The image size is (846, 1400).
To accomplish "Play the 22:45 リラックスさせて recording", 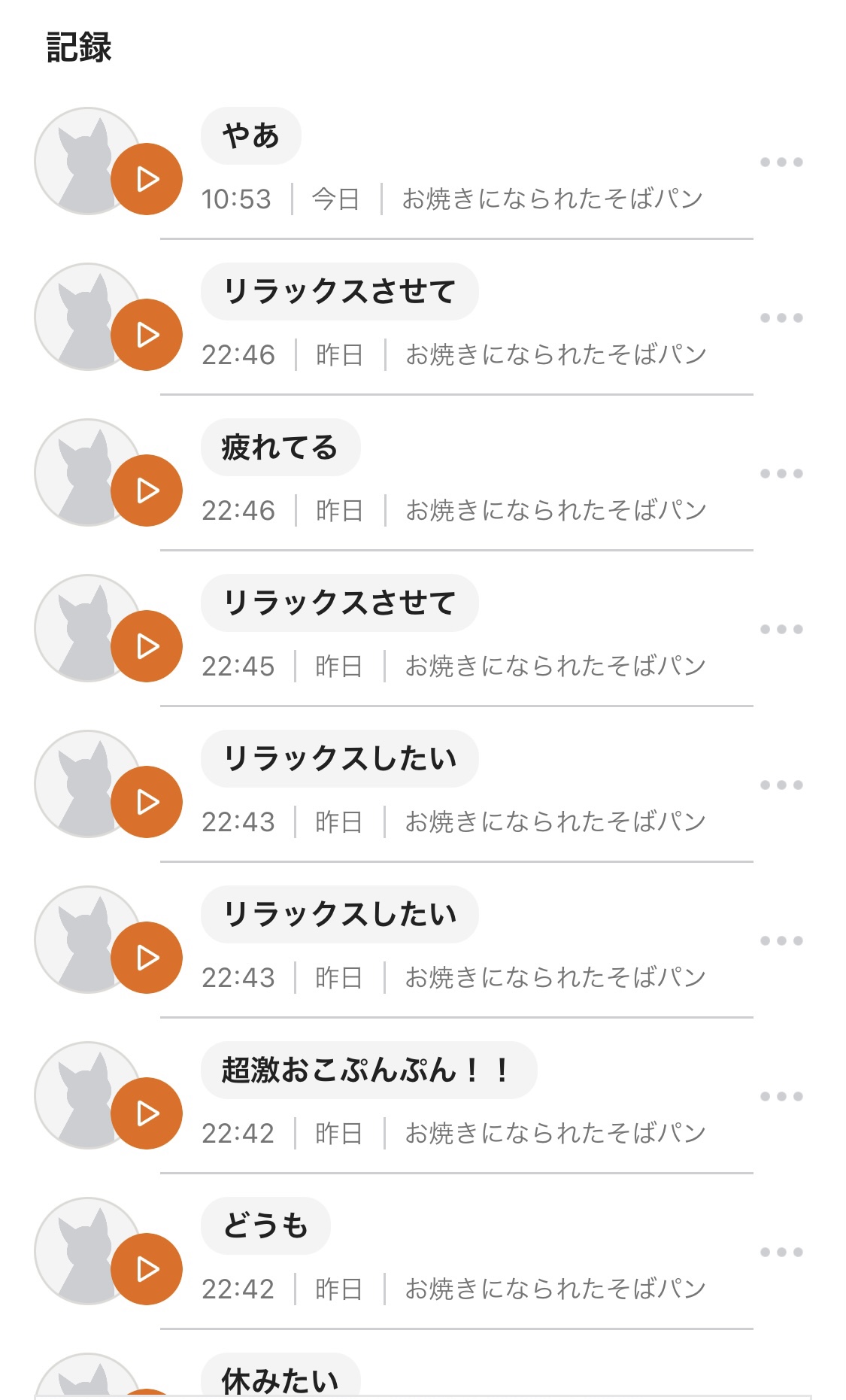I will click(147, 646).
